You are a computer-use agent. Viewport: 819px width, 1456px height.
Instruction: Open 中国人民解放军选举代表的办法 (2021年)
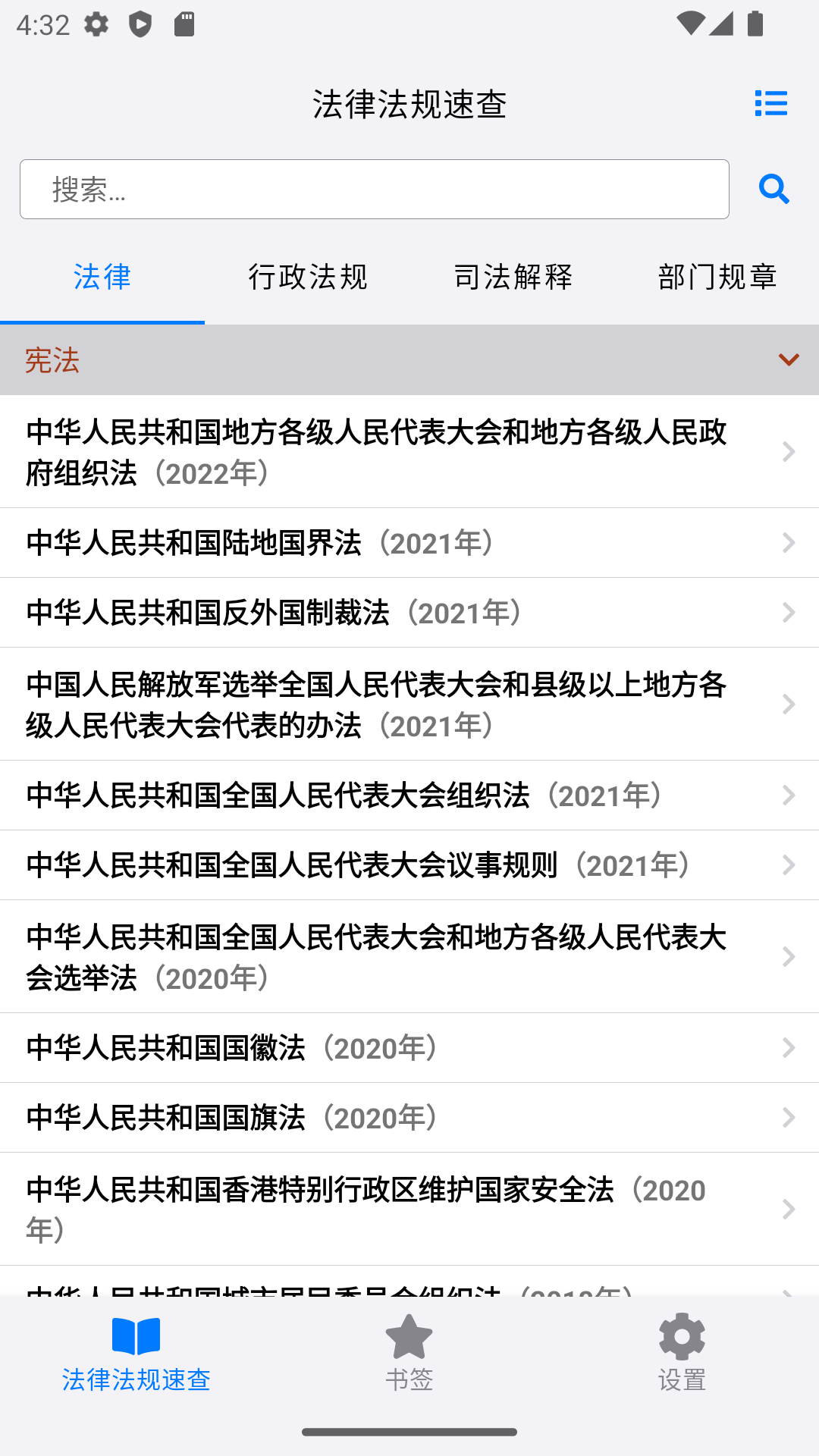click(377, 704)
